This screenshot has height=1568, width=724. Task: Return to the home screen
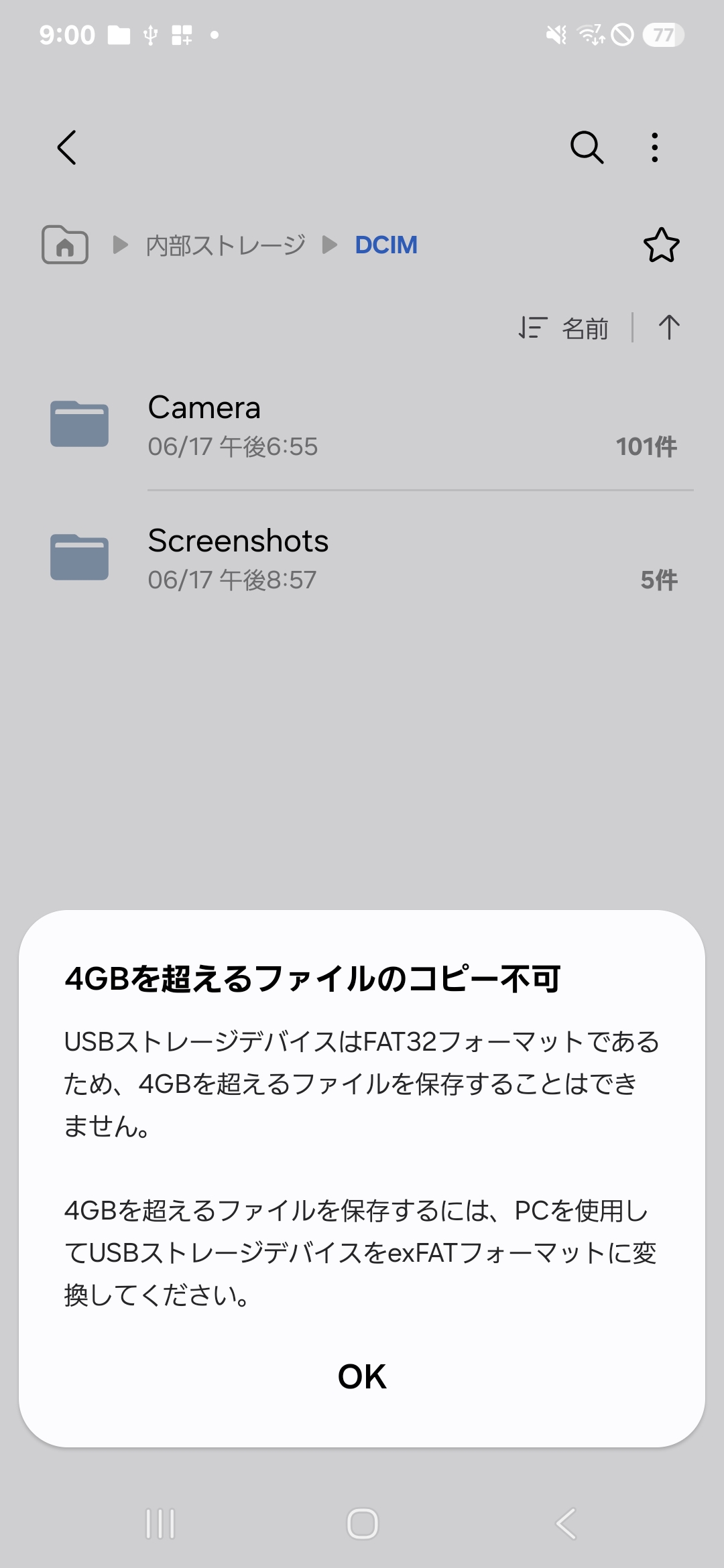(362, 1523)
